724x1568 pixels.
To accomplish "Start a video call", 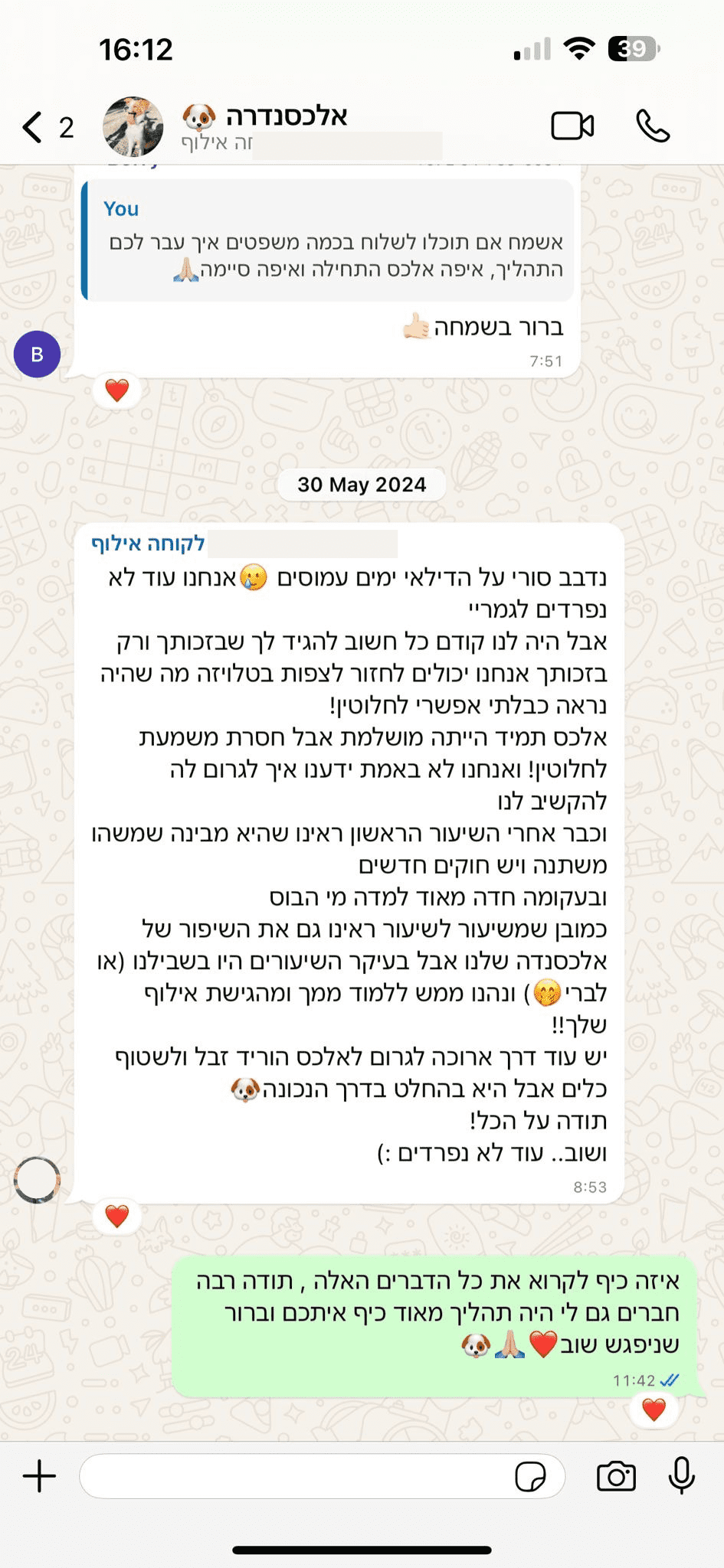I will click(572, 127).
